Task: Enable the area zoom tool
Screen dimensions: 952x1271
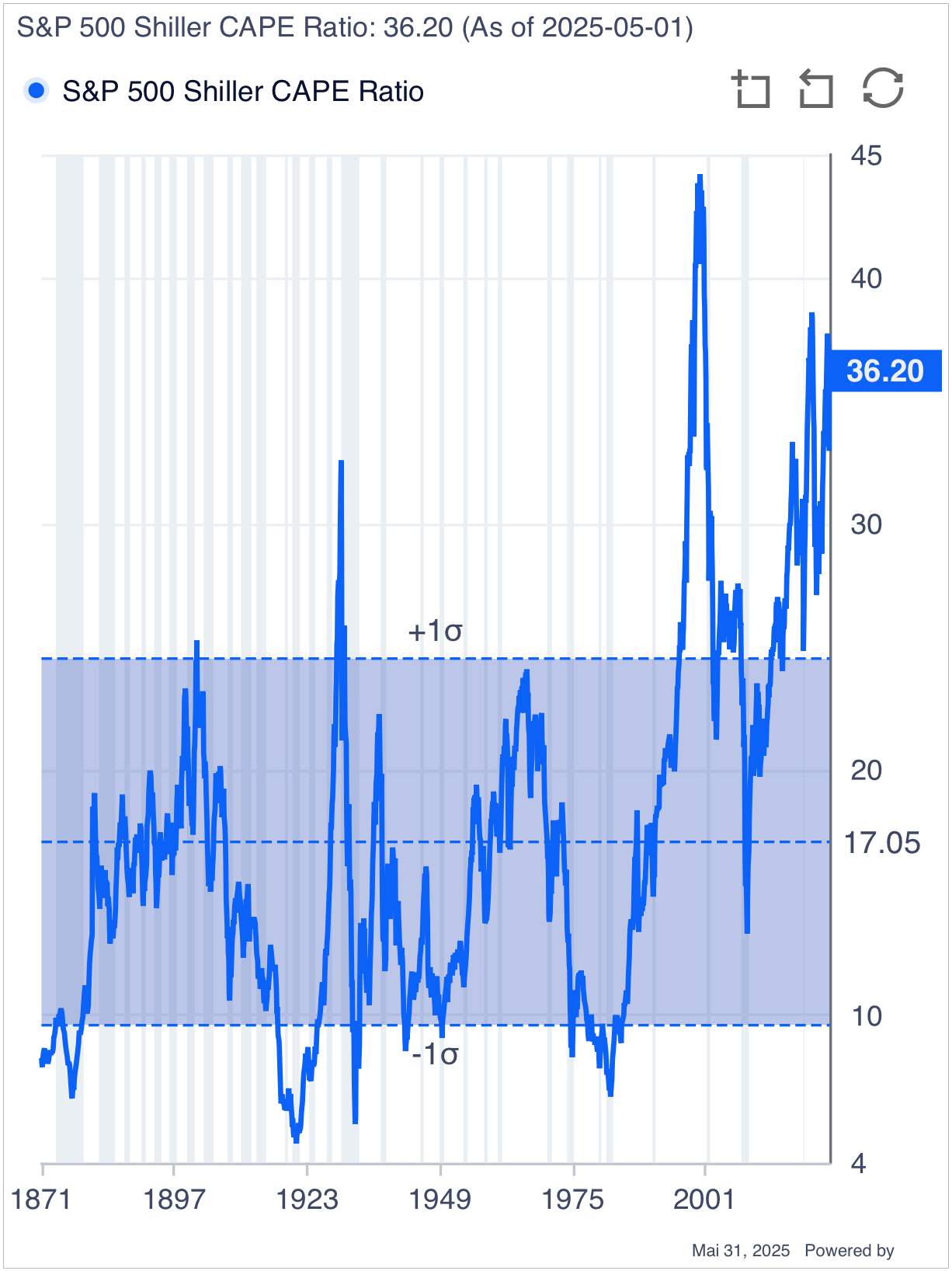Action: tap(751, 89)
